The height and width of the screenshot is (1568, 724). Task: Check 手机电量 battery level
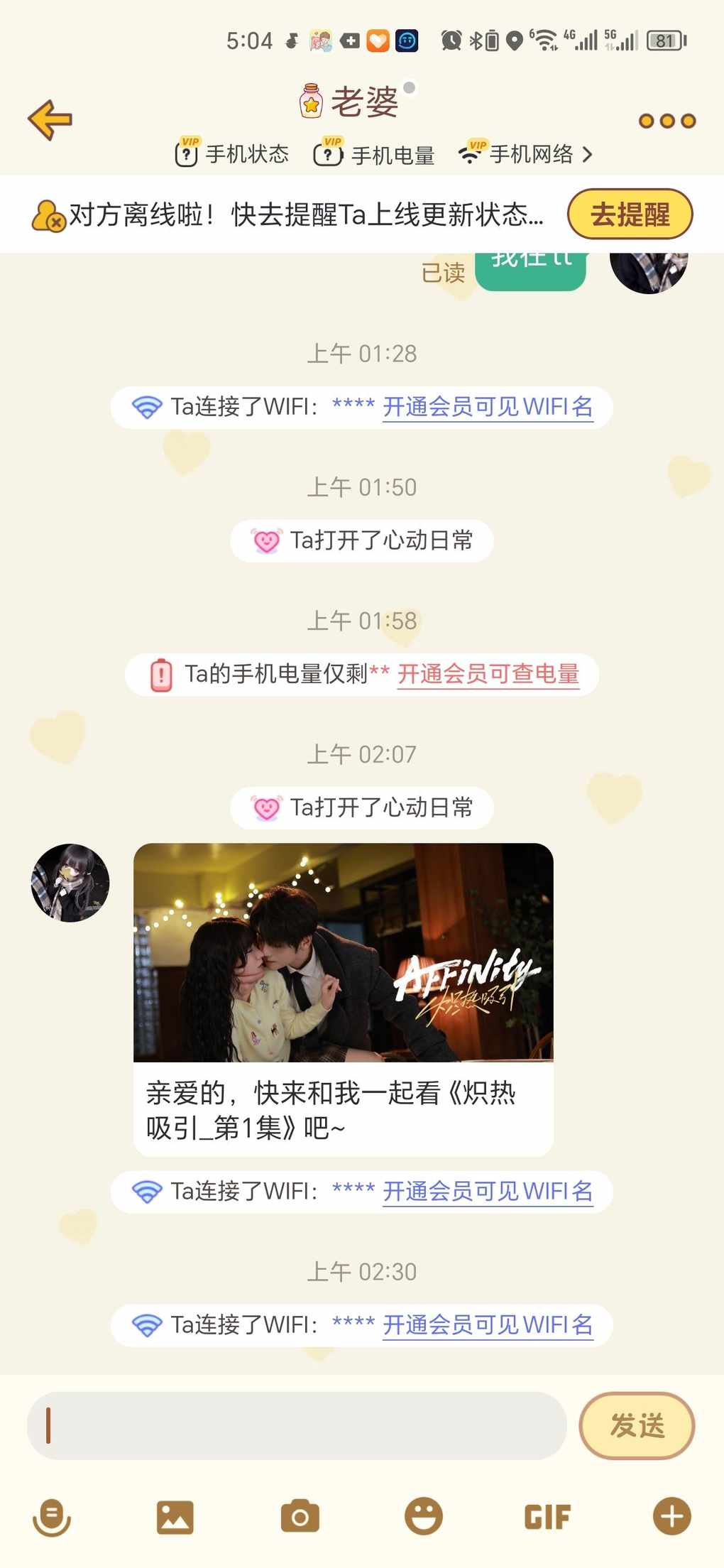[x=374, y=154]
